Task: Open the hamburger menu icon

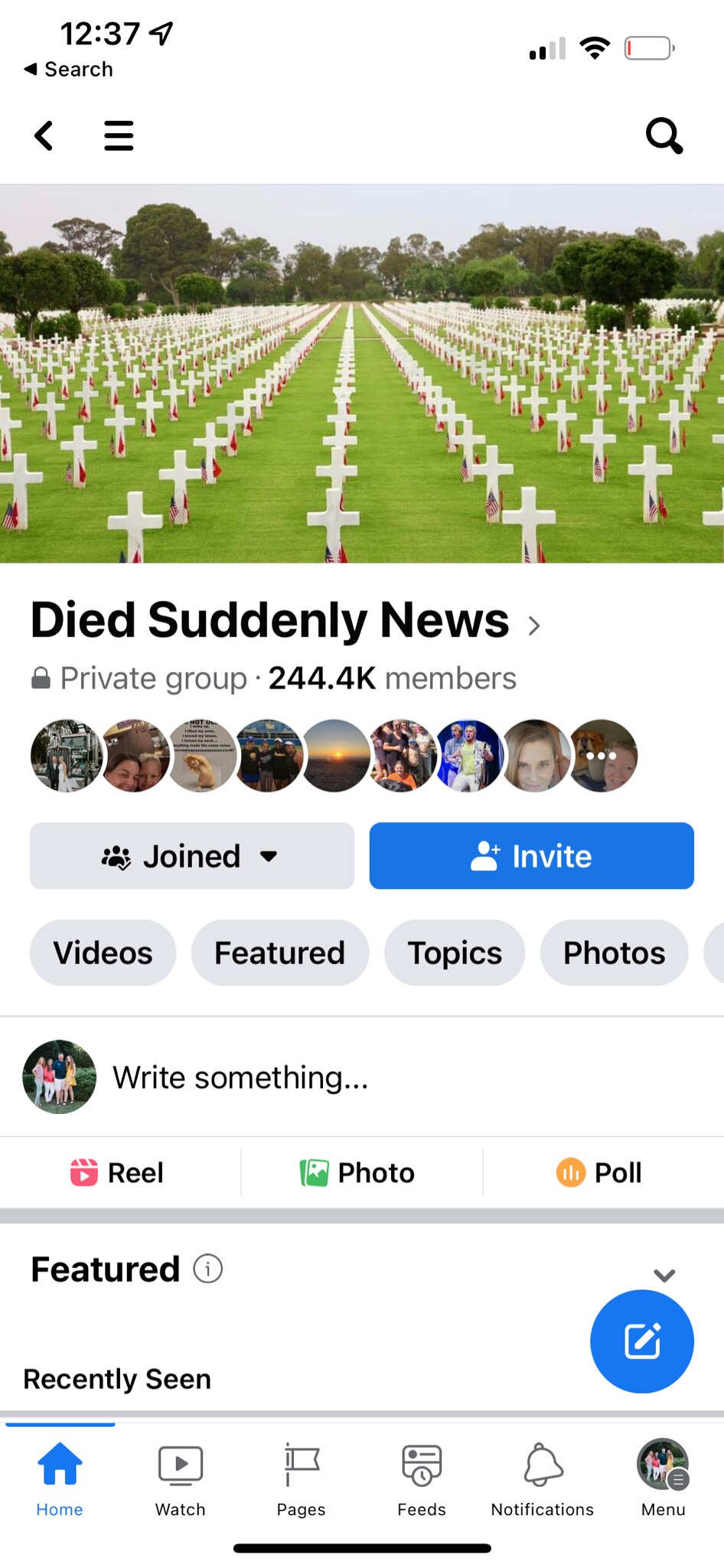Action: click(x=119, y=136)
